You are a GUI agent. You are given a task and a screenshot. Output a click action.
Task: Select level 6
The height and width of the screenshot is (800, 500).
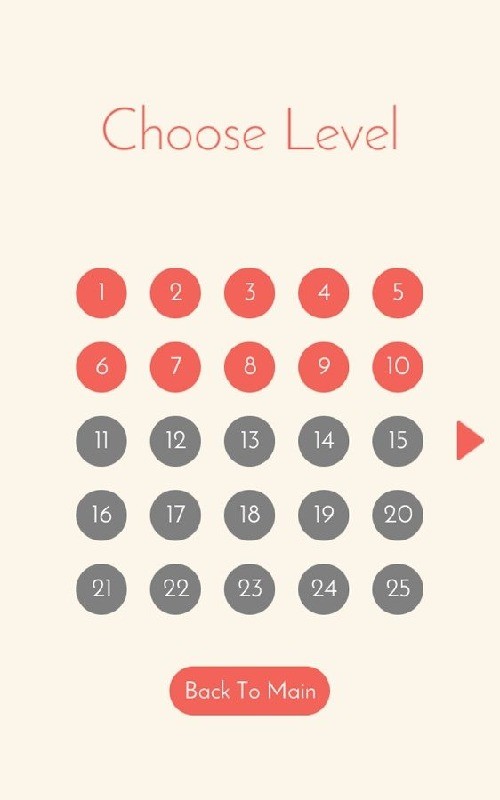pyautogui.click(x=102, y=367)
